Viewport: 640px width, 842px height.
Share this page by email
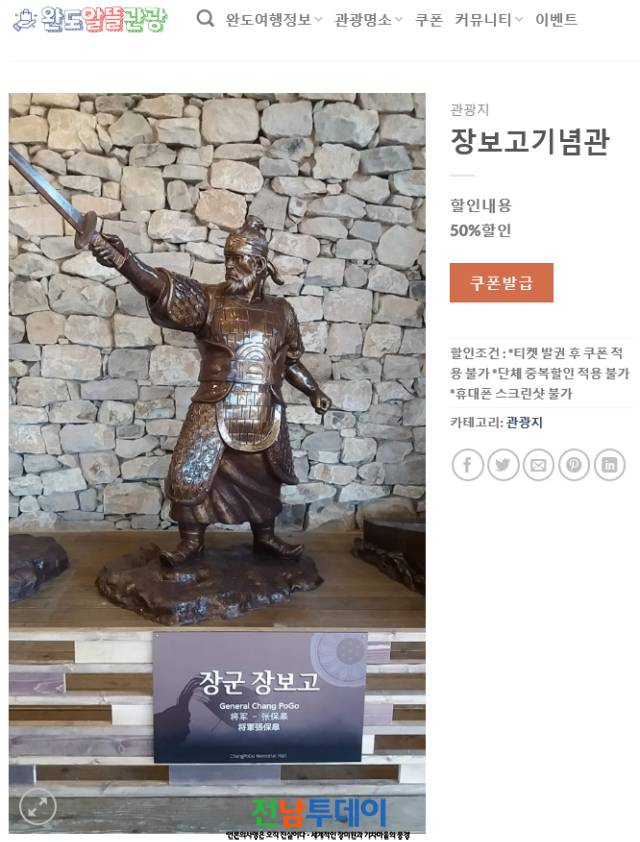(538, 465)
